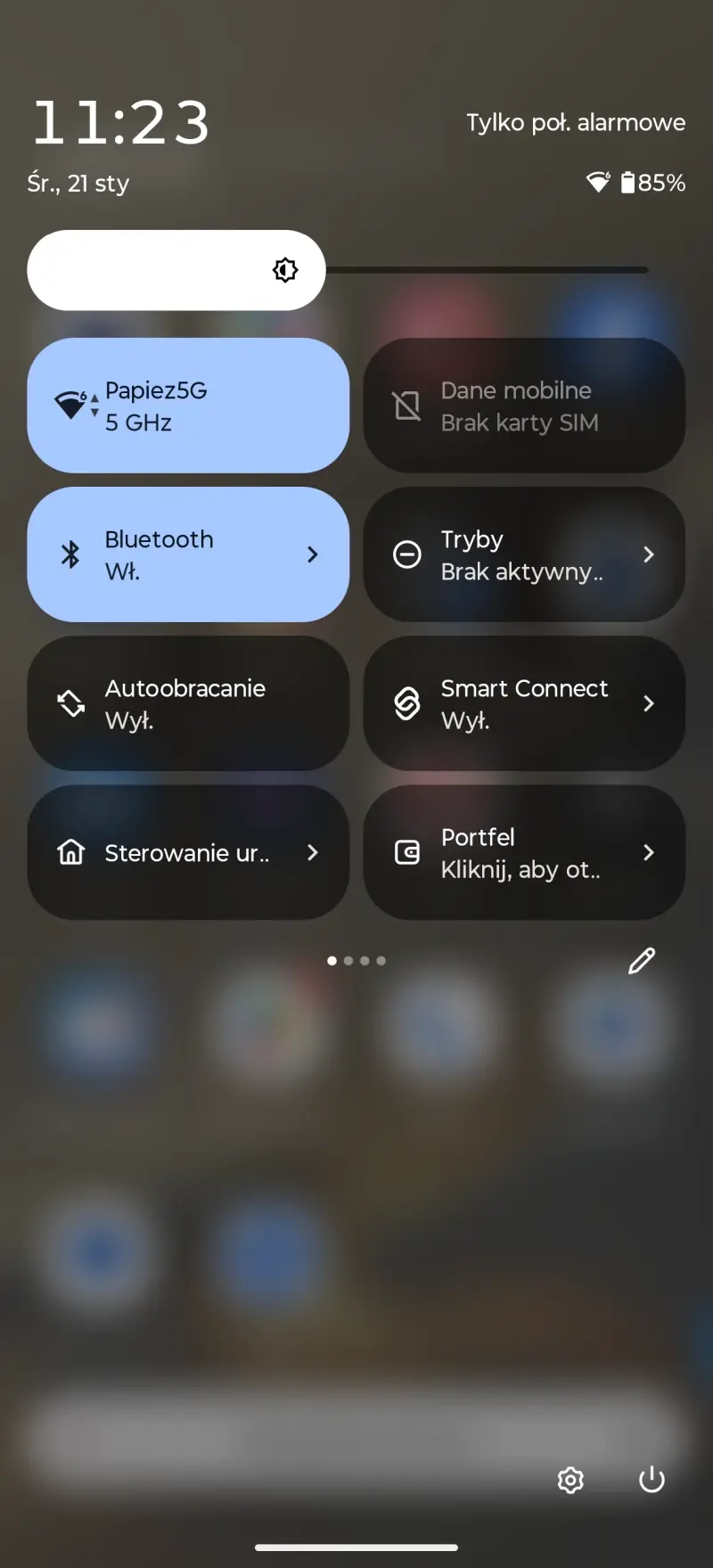Enable Autoobracanie auto-rotate
This screenshot has width=713, height=1568.
(x=187, y=703)
